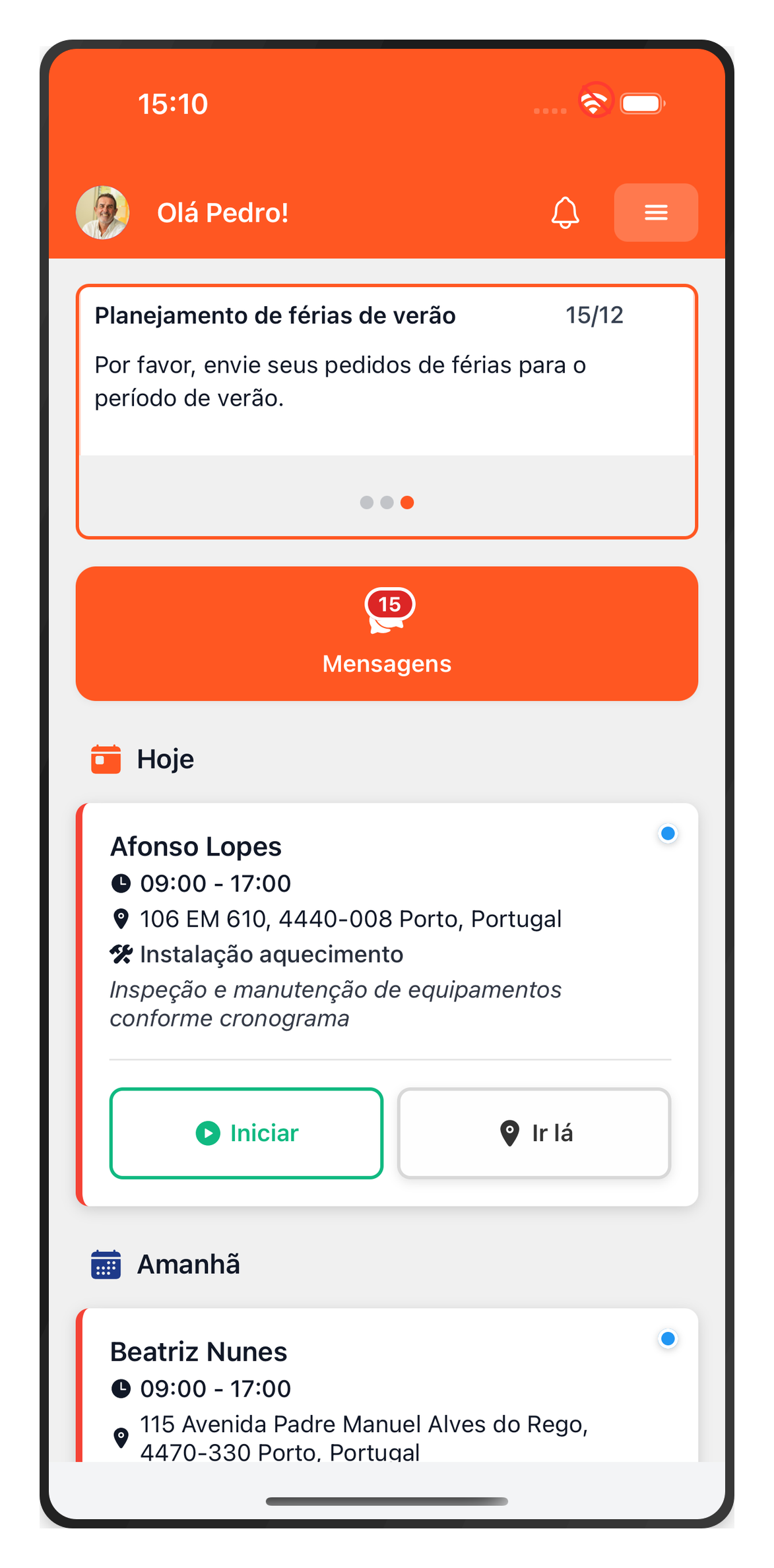Open the notifications bell
The image size is (774, 1568).
tap(565, 212)
